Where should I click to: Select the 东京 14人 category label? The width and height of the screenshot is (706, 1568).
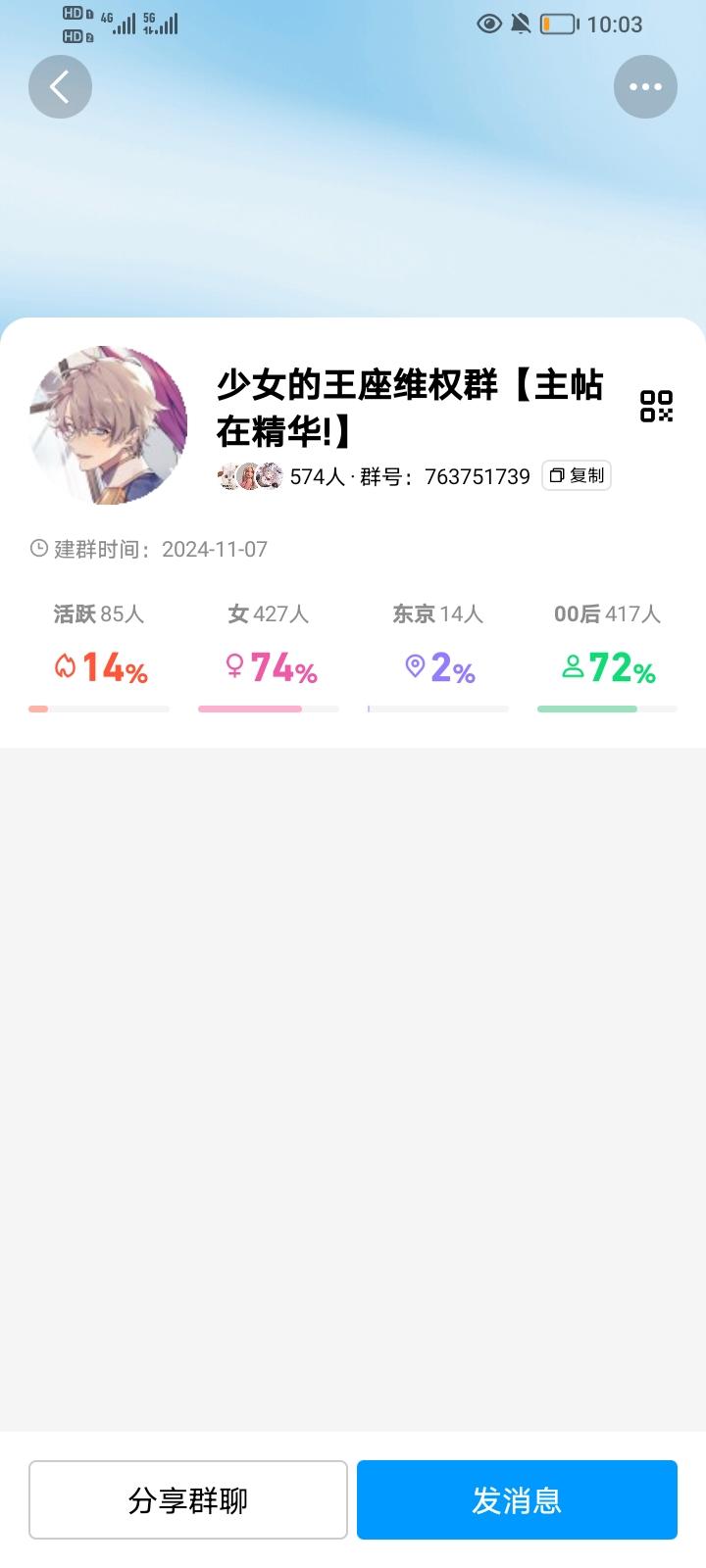(437, 614)
